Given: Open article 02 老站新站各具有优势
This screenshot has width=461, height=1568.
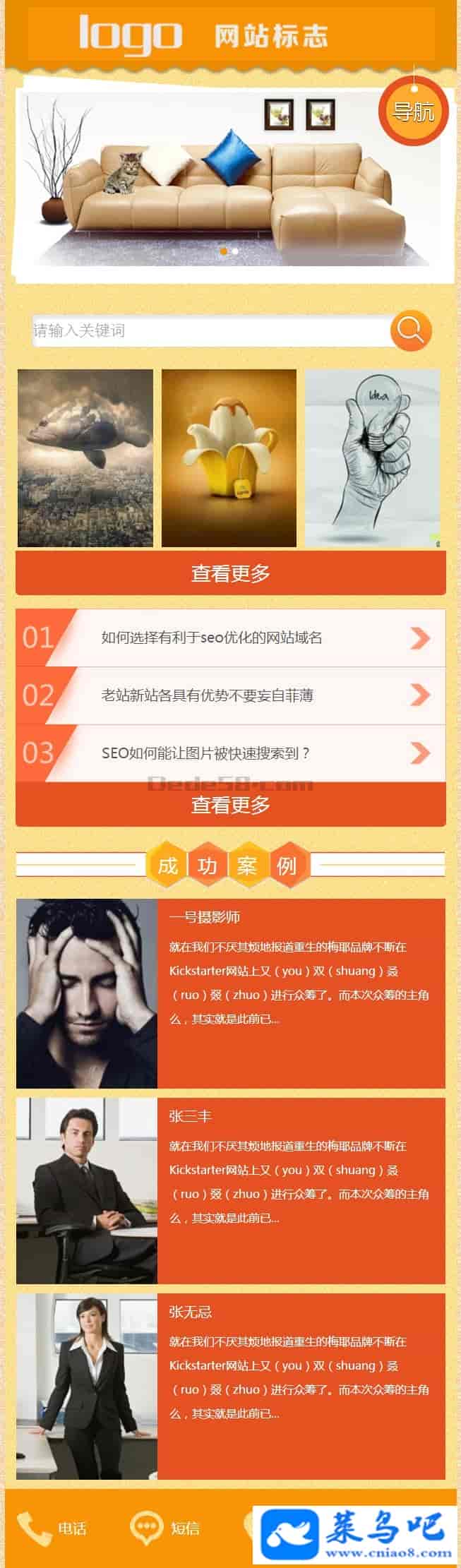Looking at the screenshot, I should tap(230, 696).
